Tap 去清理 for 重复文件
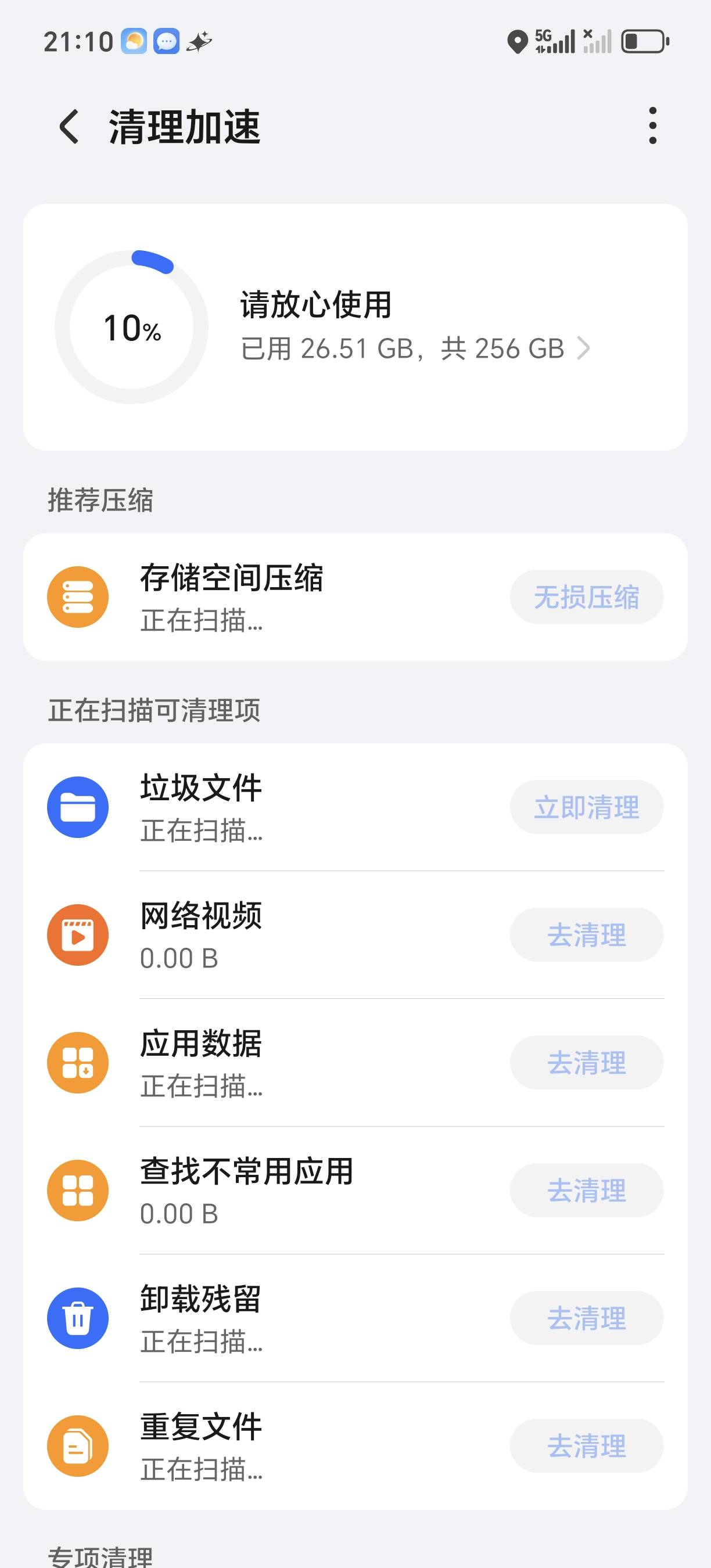This screenshot has width=711, height=1568. point(587,1446)
